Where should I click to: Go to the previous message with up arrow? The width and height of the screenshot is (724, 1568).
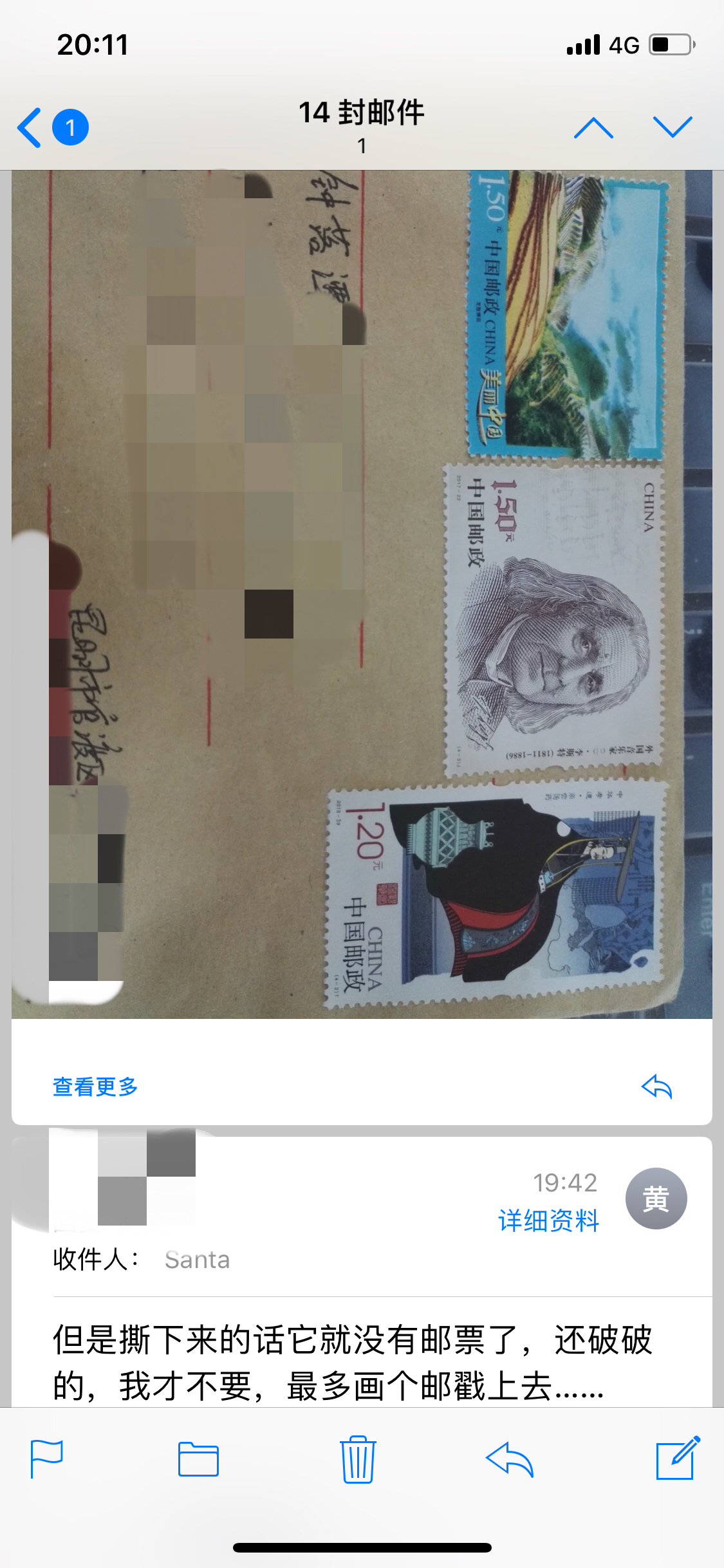593,127
